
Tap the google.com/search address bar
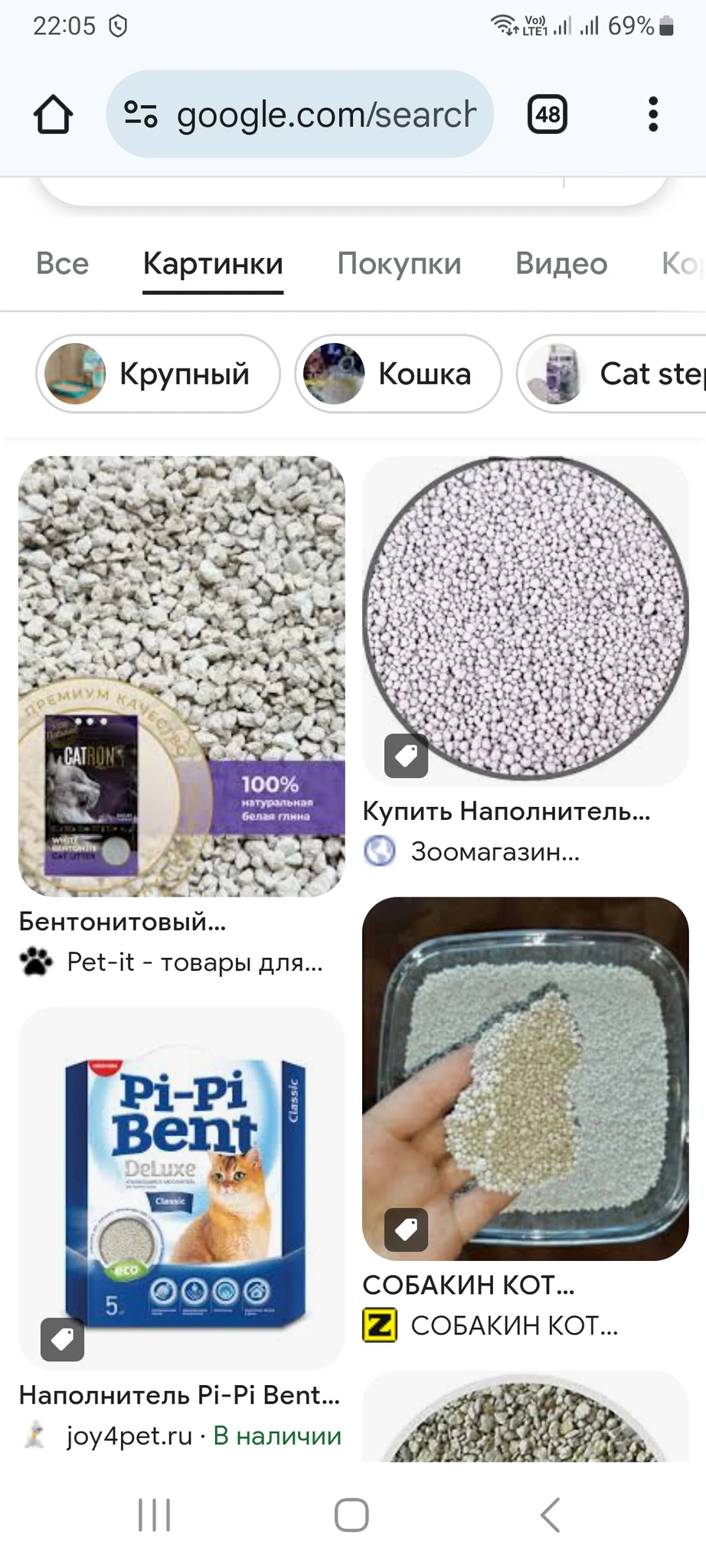click(325, 115)
